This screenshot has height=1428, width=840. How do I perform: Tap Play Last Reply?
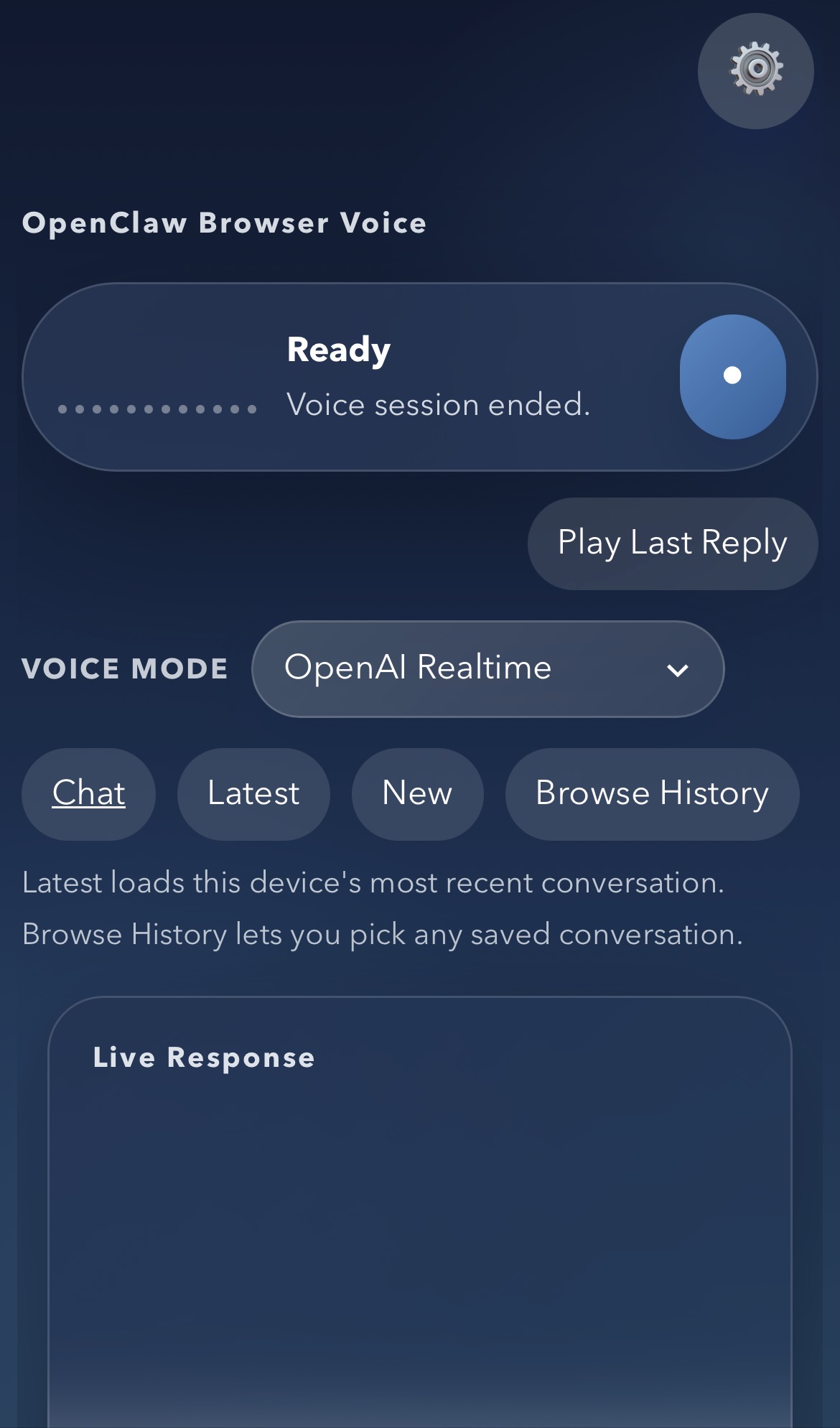673,543
